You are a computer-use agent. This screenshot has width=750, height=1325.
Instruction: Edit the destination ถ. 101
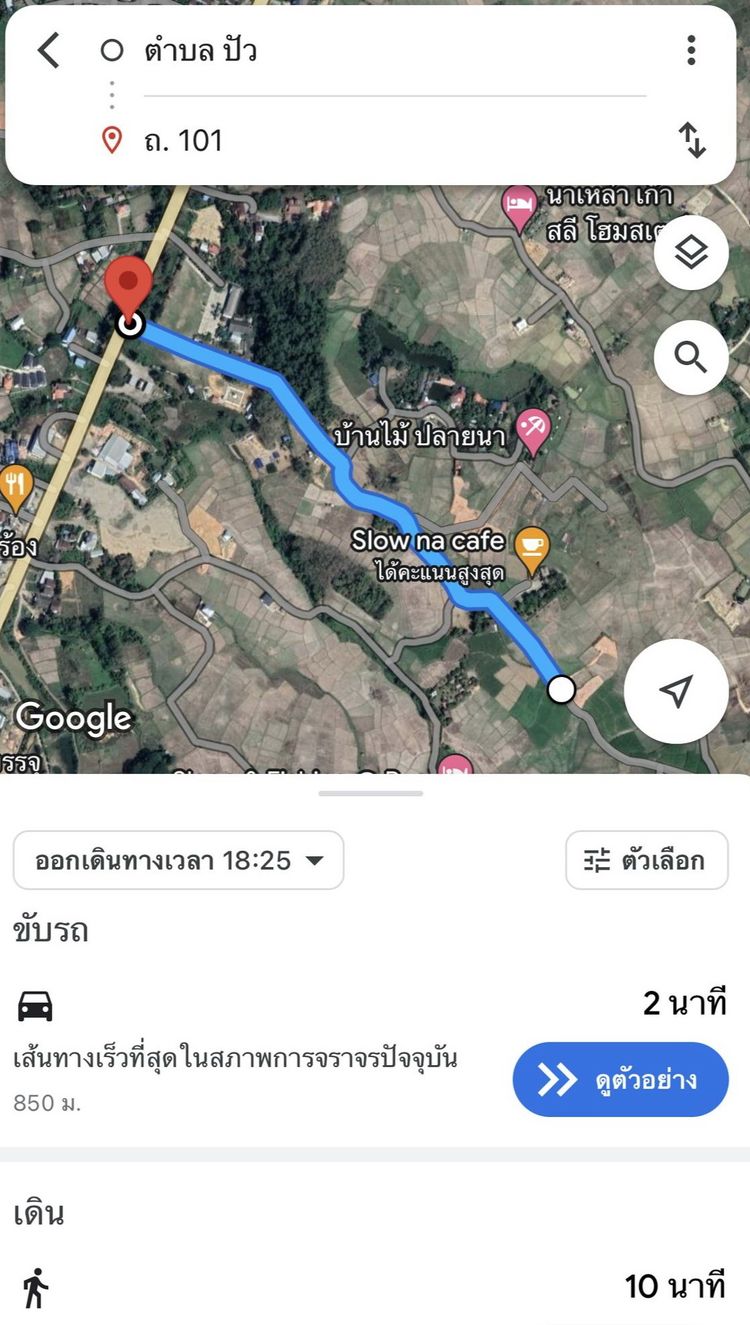[380, 141]
